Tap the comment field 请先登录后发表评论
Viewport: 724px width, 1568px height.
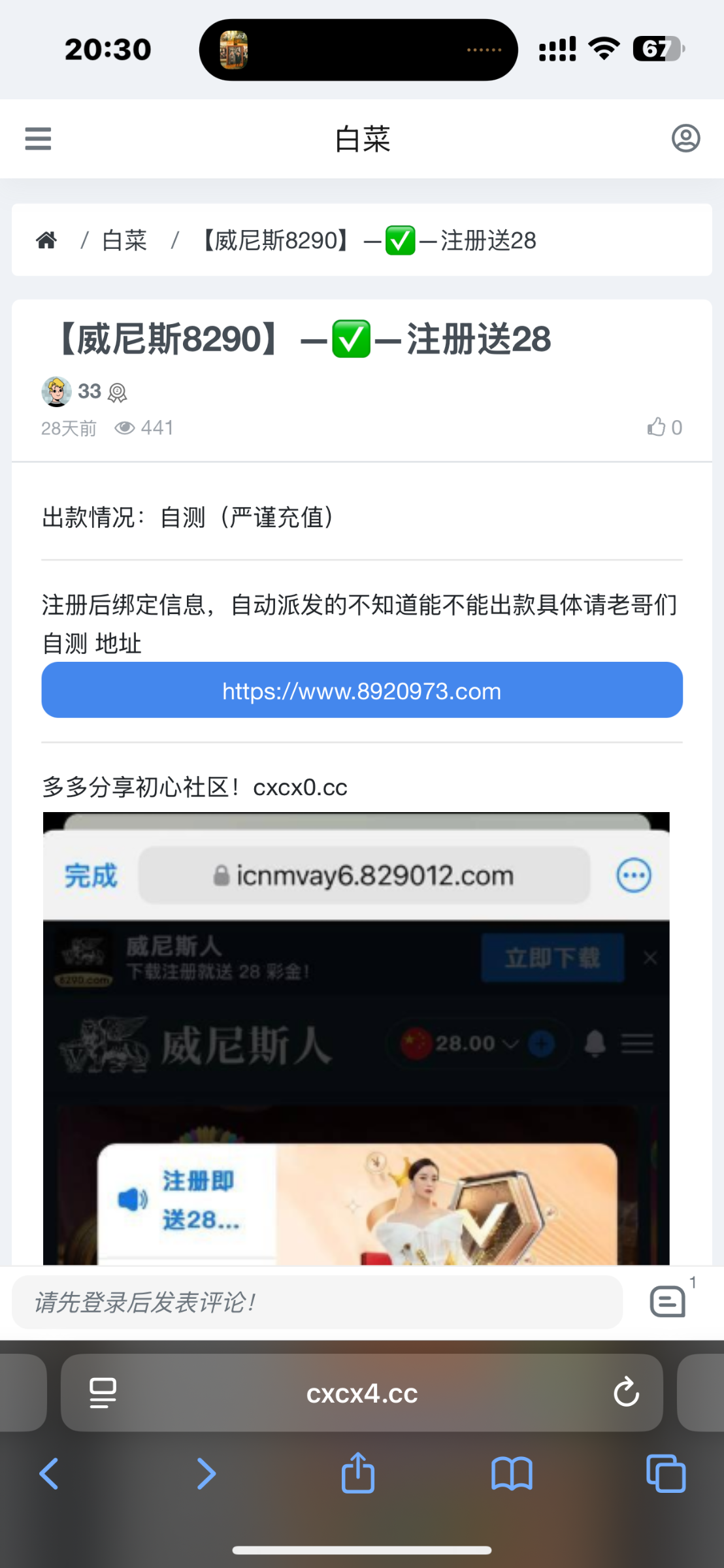(317, 1302)
